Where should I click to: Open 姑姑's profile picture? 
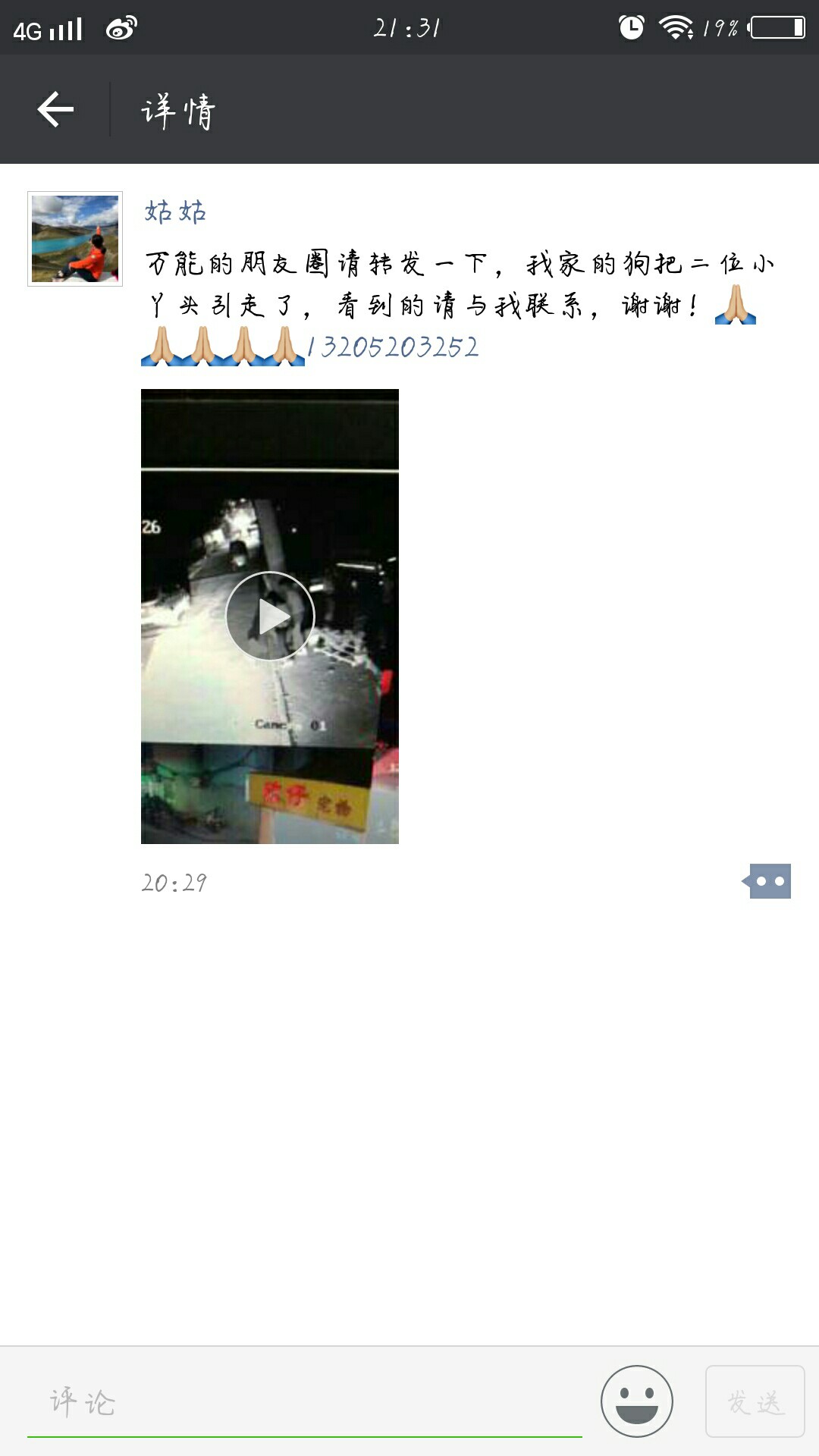pos(75,239)
